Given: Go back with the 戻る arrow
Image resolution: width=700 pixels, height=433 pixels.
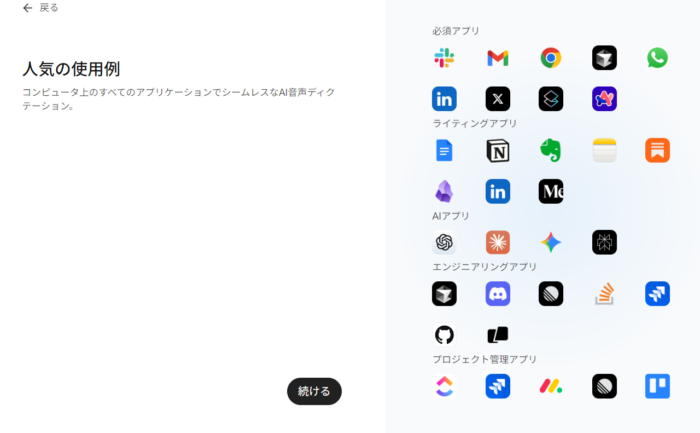Looking at the screenshot, I should click(x=28, y=8).
